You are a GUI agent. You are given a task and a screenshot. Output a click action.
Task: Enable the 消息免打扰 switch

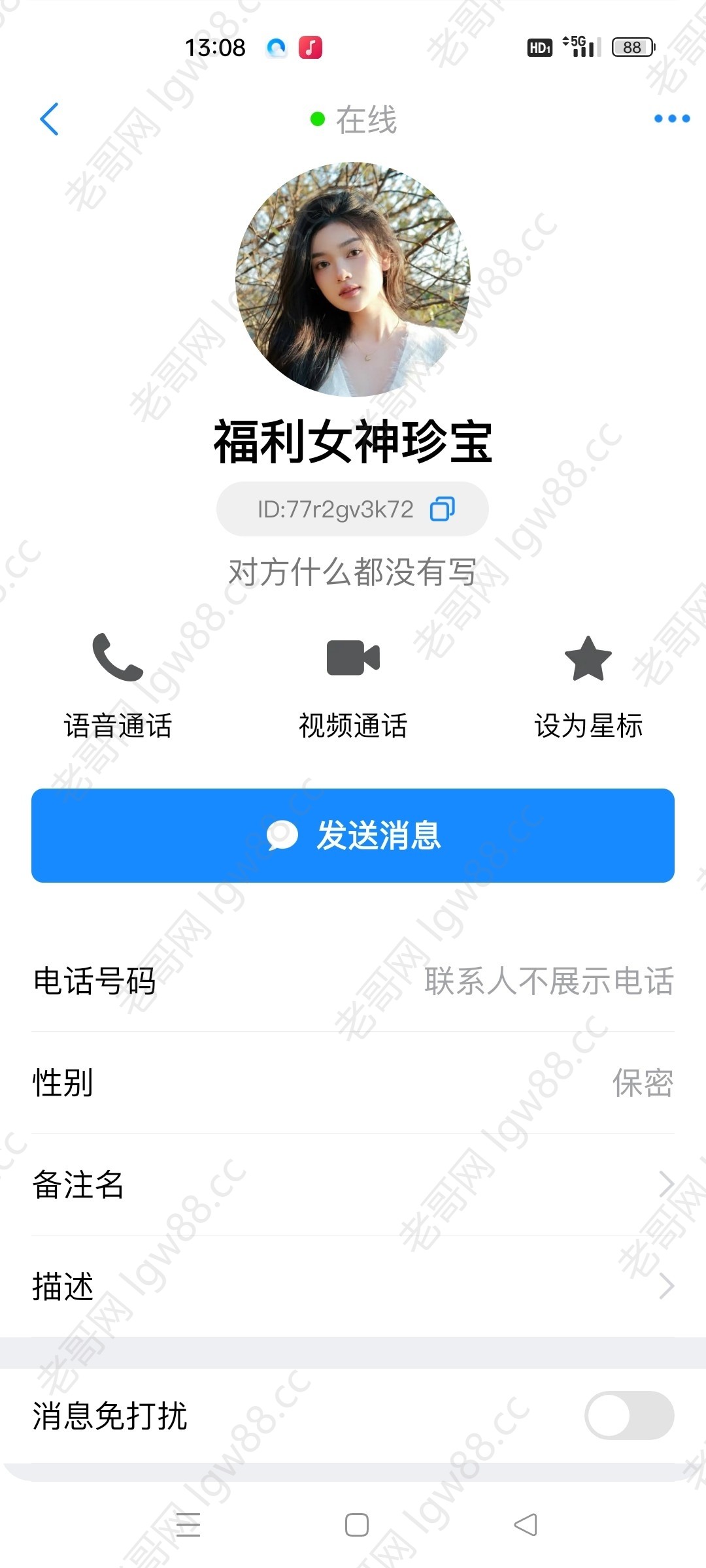tap(629, 1415)
